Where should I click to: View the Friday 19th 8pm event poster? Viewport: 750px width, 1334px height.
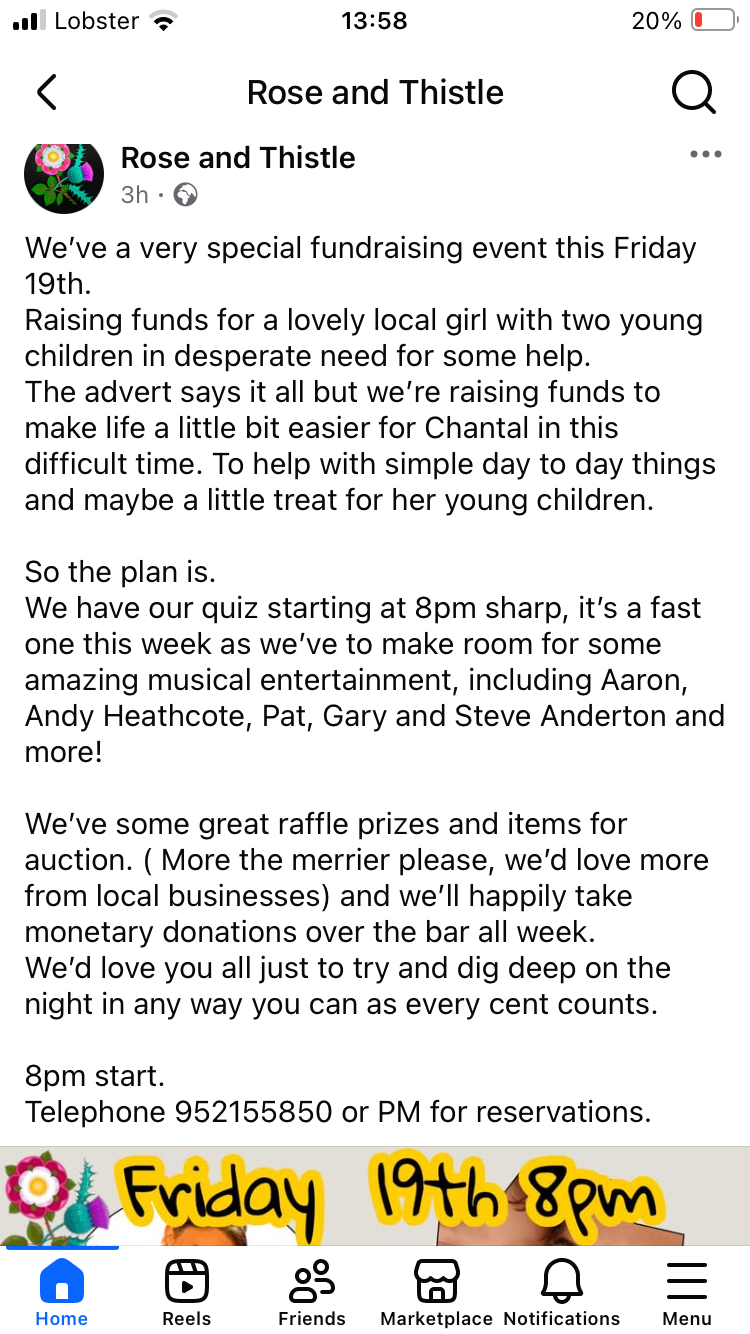click(375, 1195)
